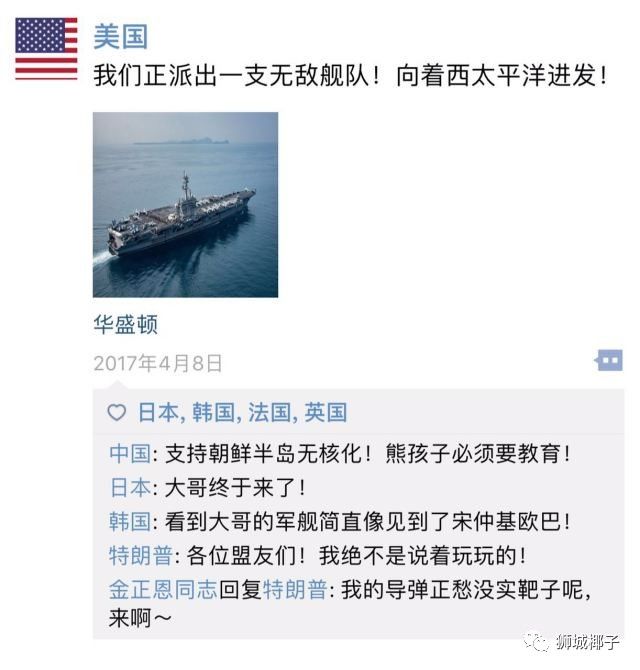Image resolution: width=640 pixels, height=670 pixels.
Task: Open 金正恩同志's profile from the comments
Action: (x=162, y=589)
